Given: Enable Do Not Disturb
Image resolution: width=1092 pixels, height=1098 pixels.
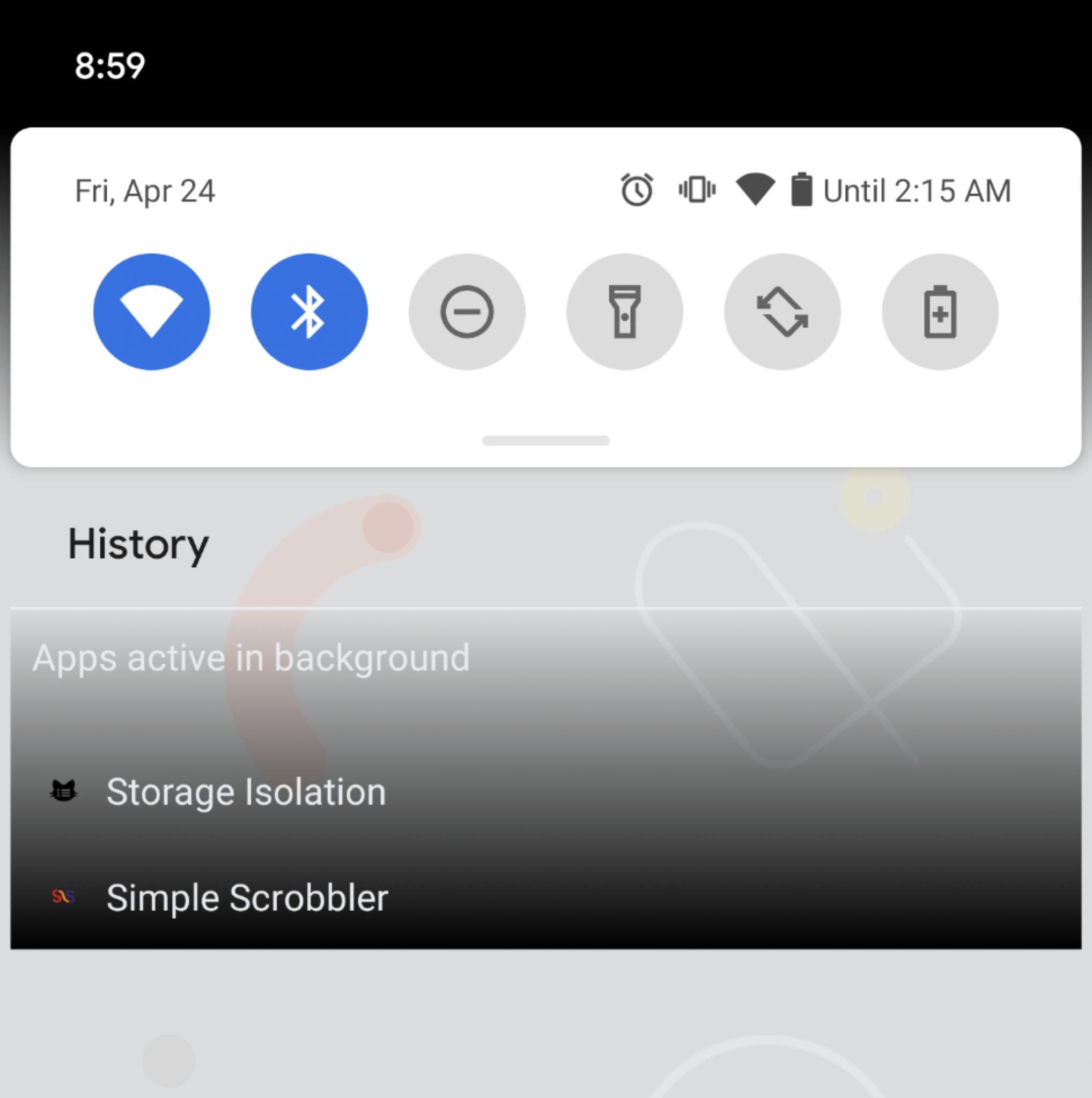Looking at the screenshot, I should tap(467, 311).
